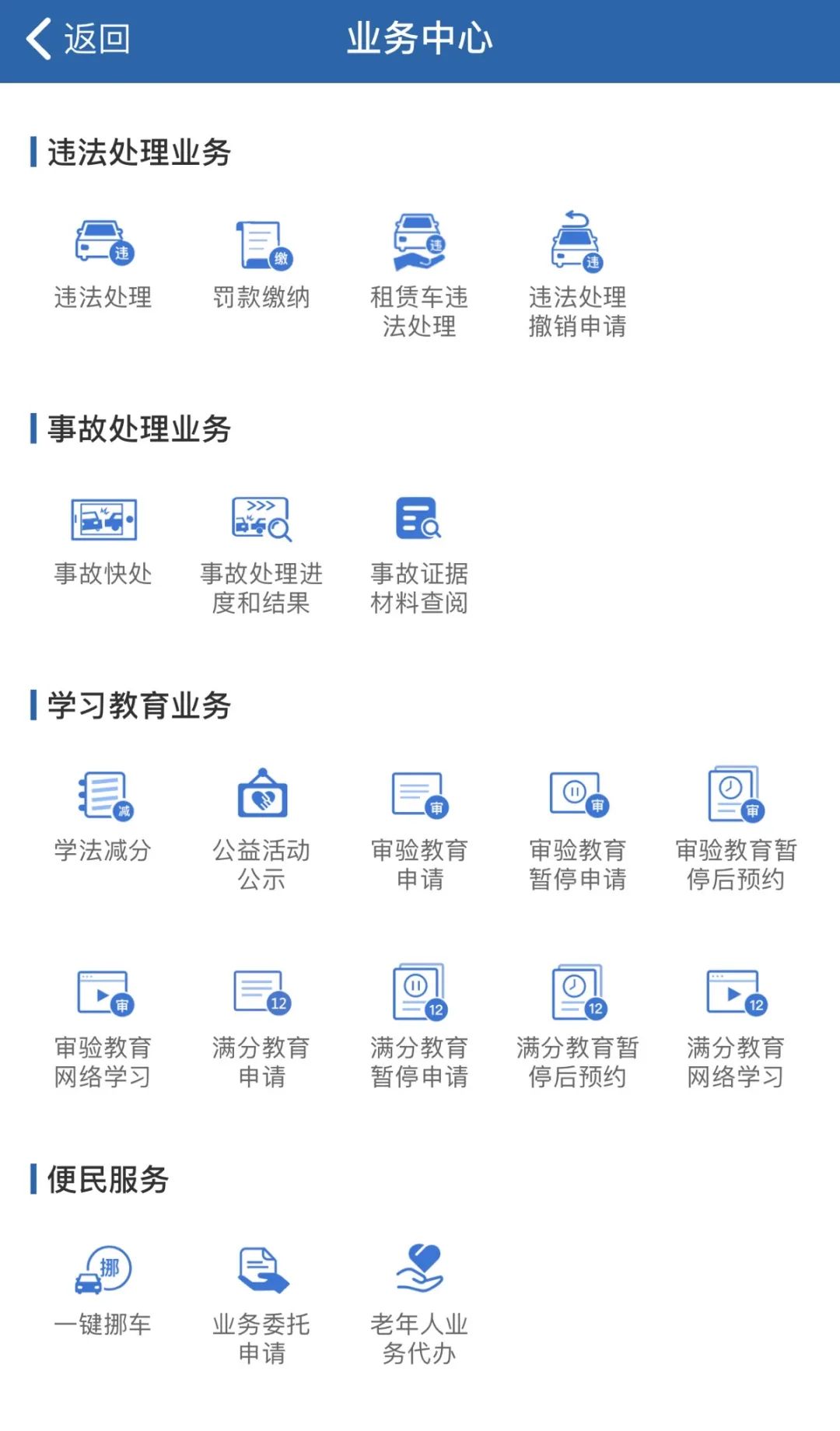Open 满分教育暂停后预约
This screenshot has height=1431, width=840.
(x=577, y=1023)
